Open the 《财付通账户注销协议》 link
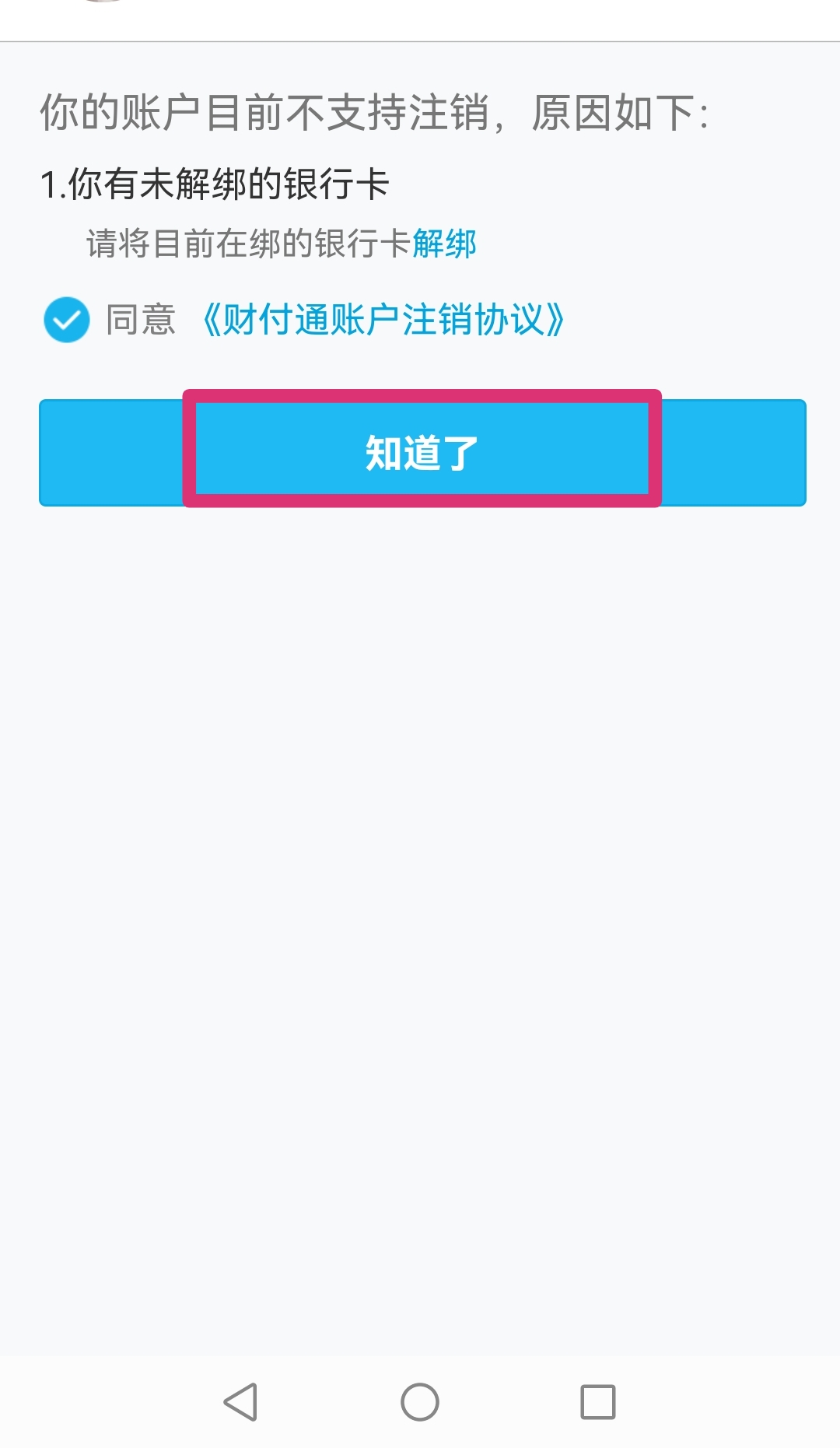 pos(382,320)
